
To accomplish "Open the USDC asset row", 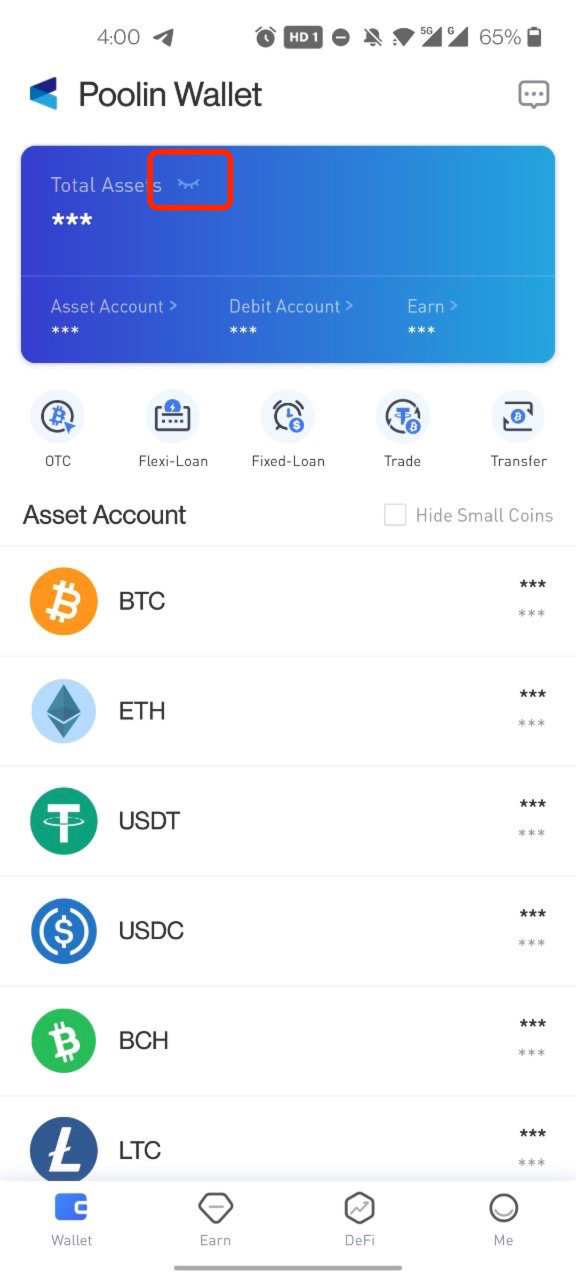I will click(288, 932).
